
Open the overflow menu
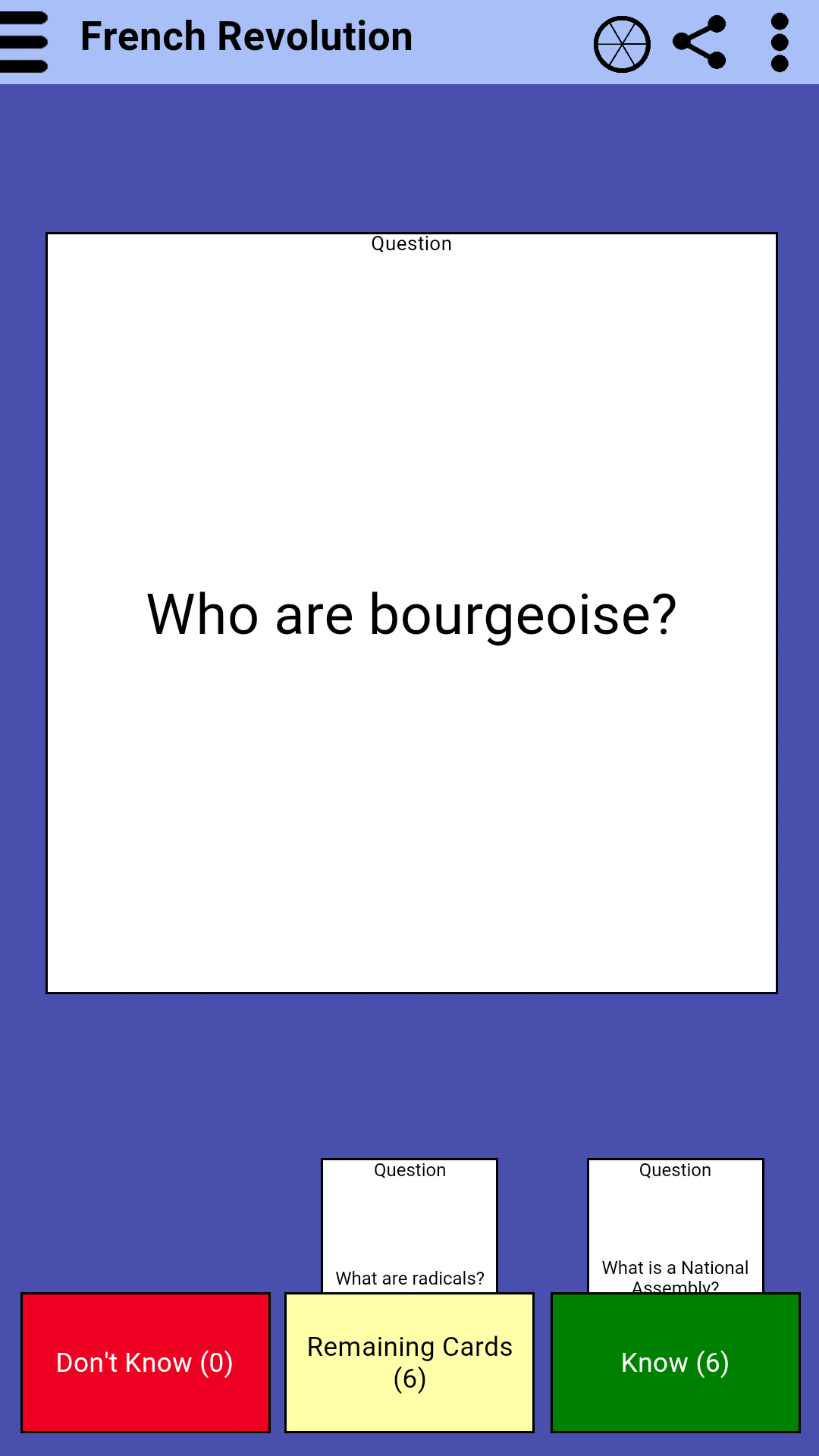tap(780, 42)
